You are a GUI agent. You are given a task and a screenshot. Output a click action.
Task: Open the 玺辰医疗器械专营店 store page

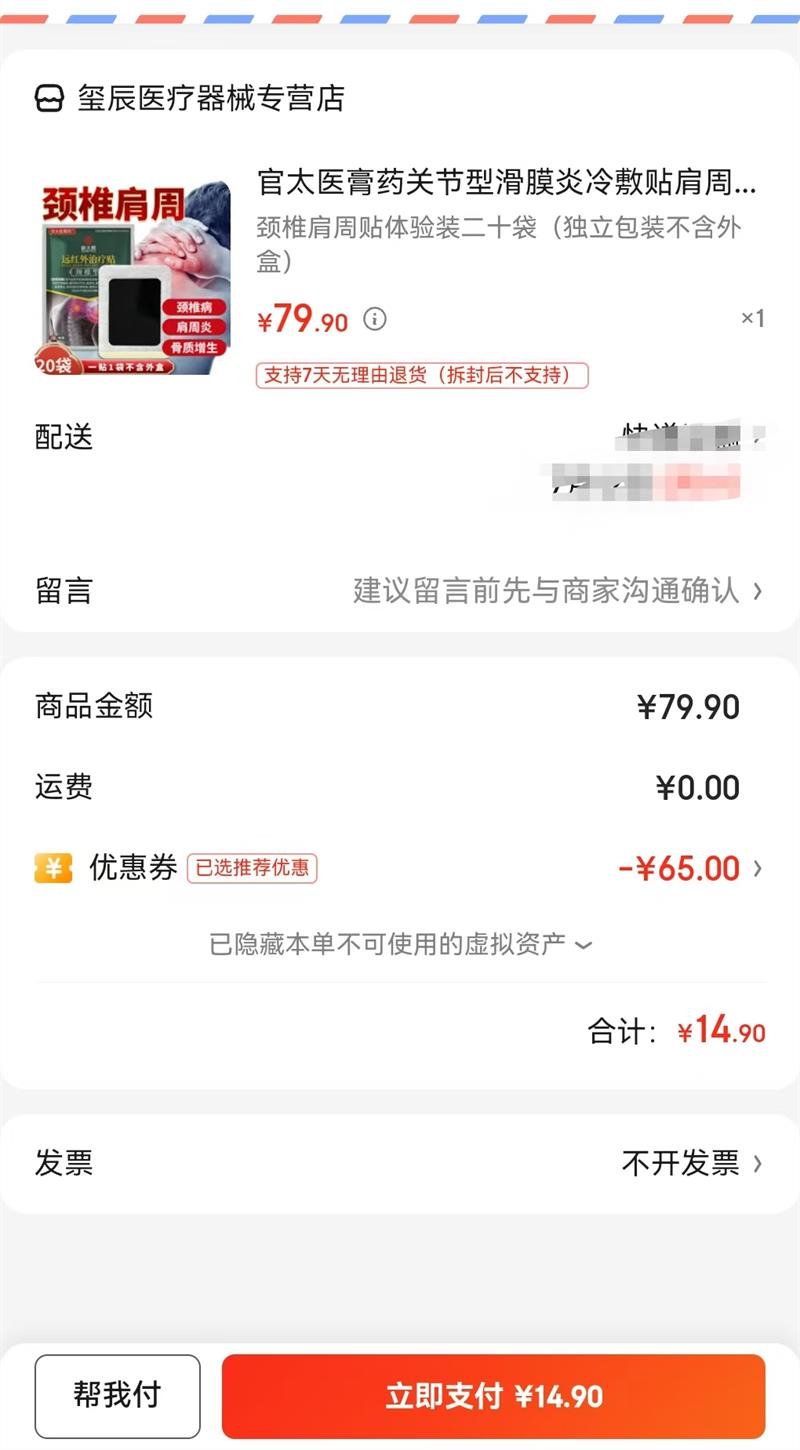click(210, 98)
